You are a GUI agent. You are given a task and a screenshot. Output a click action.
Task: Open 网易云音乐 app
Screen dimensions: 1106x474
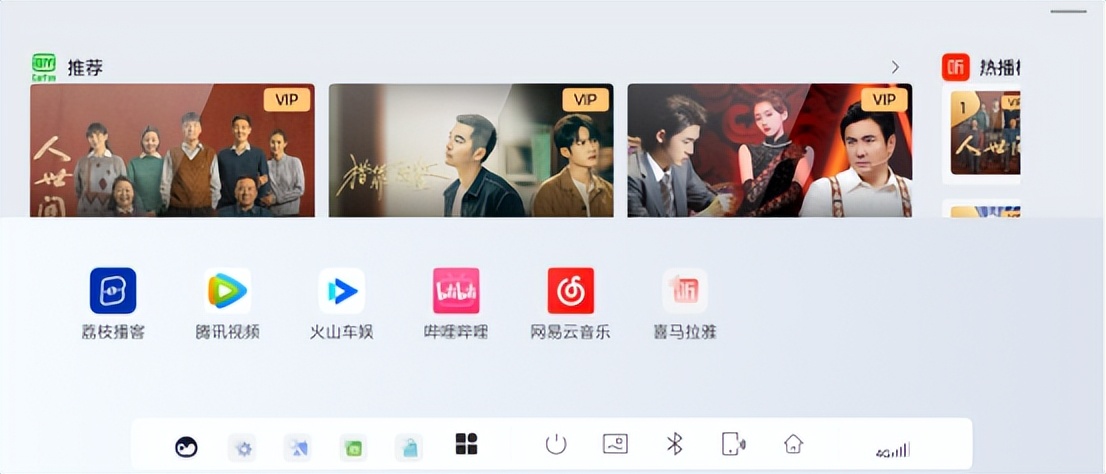pyautogui.click(x=571, y=291)
